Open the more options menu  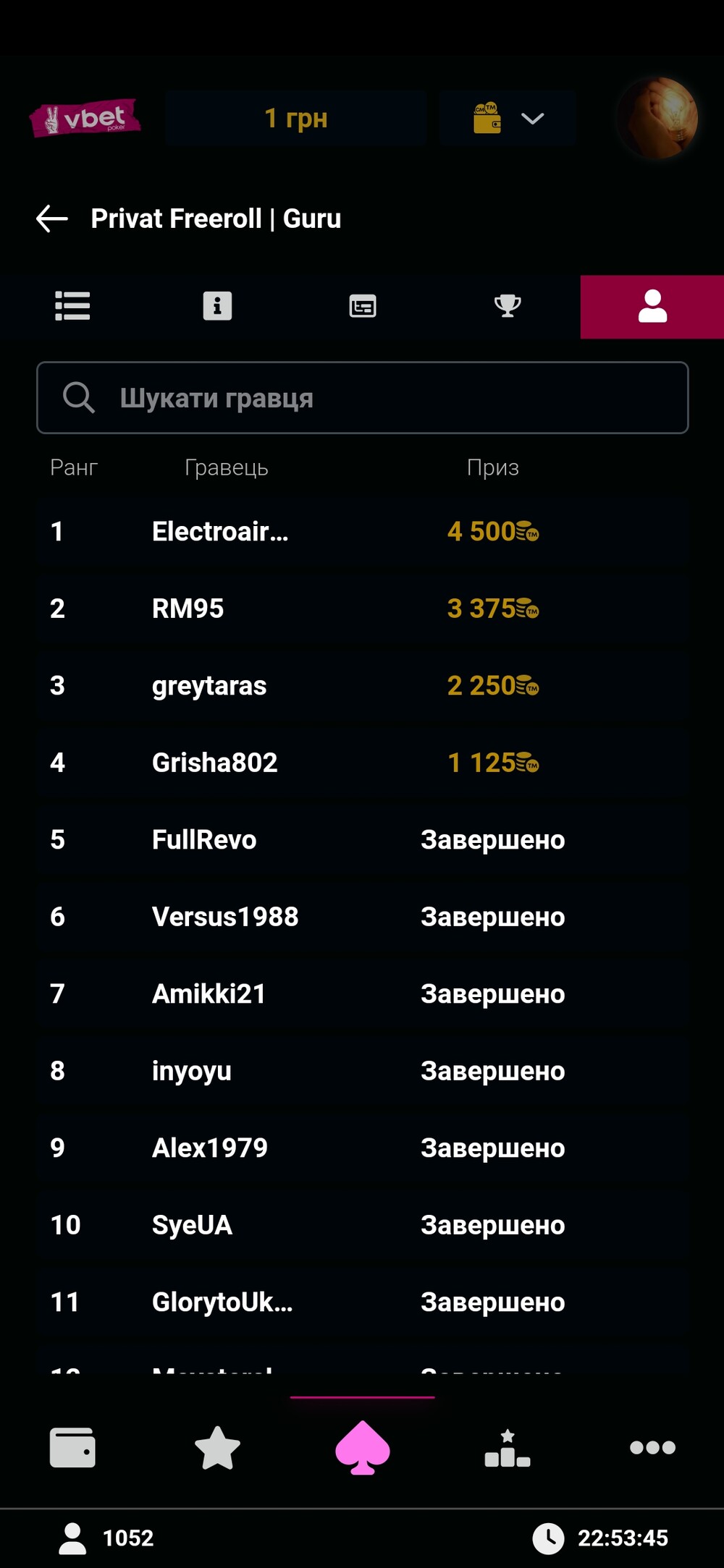point(652,1448)
